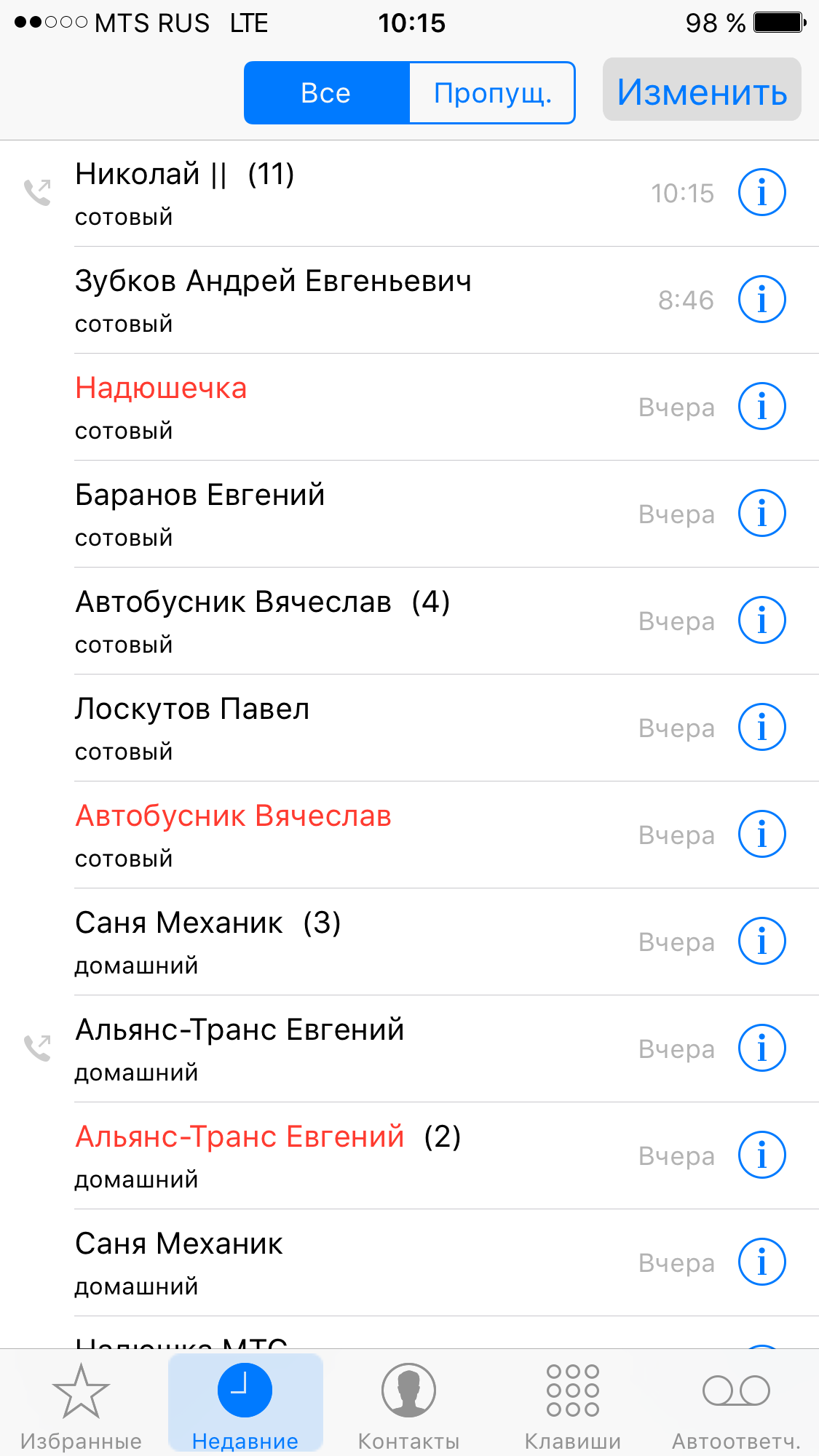This screenshot has height=1456, width=819.
Task: Select the Все calls segment
Action: [326, 93]
